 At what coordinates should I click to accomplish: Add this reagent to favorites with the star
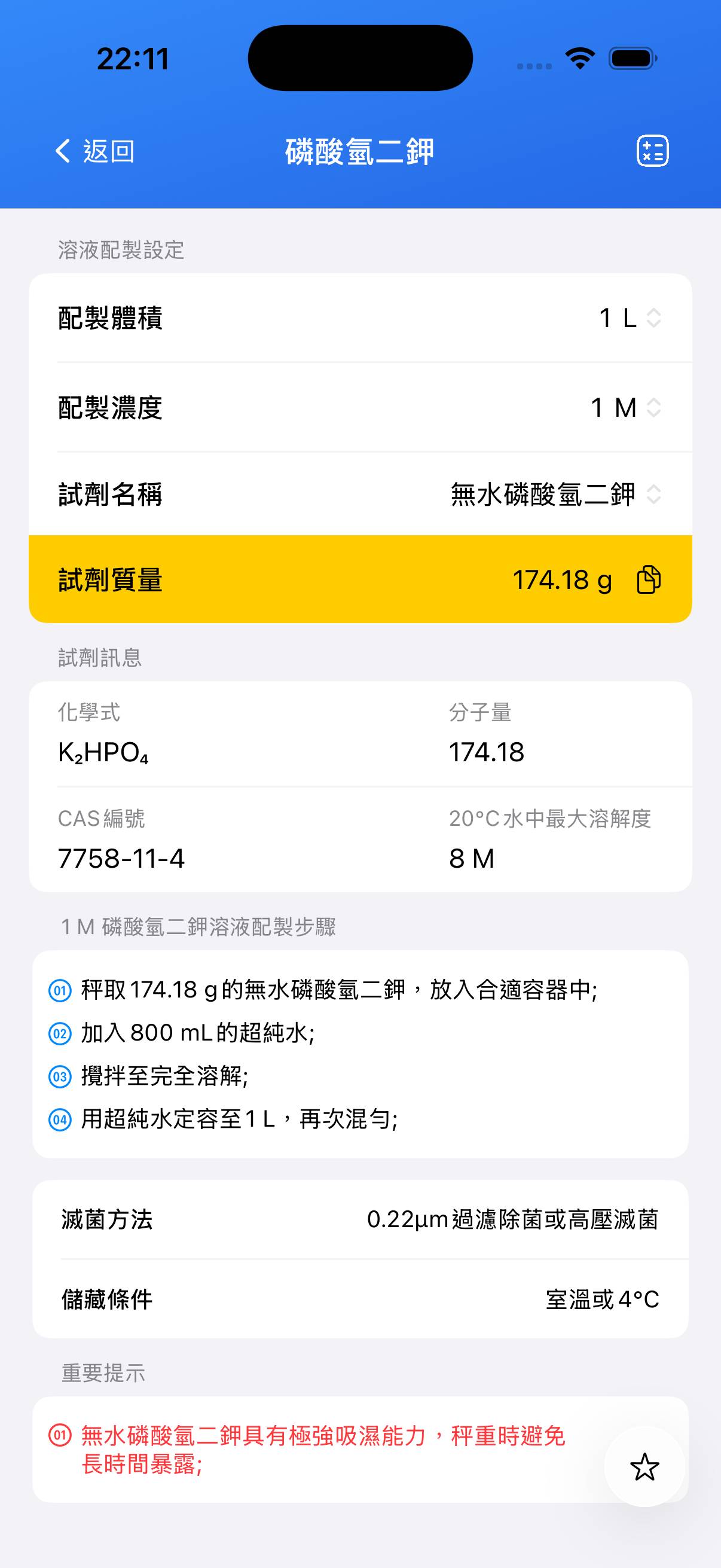point(644,1466)
